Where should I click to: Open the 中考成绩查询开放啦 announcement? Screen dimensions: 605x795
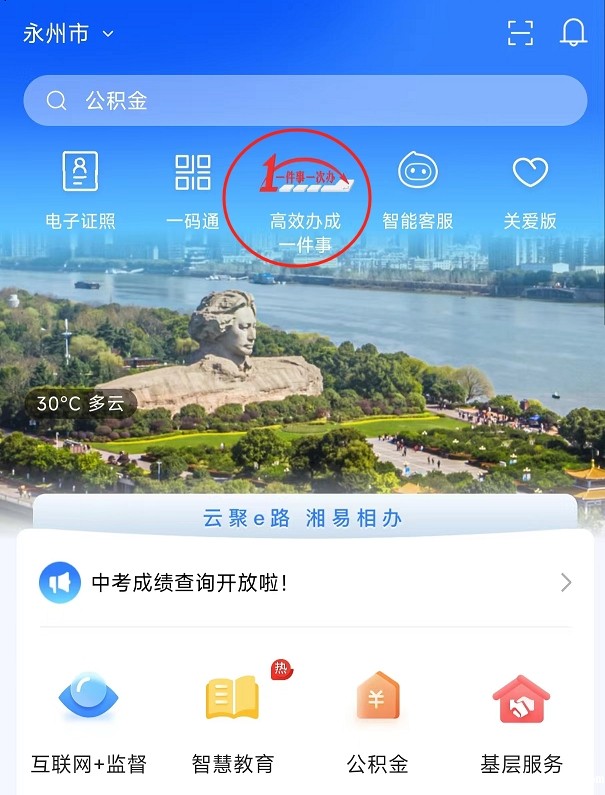point(305,583)
